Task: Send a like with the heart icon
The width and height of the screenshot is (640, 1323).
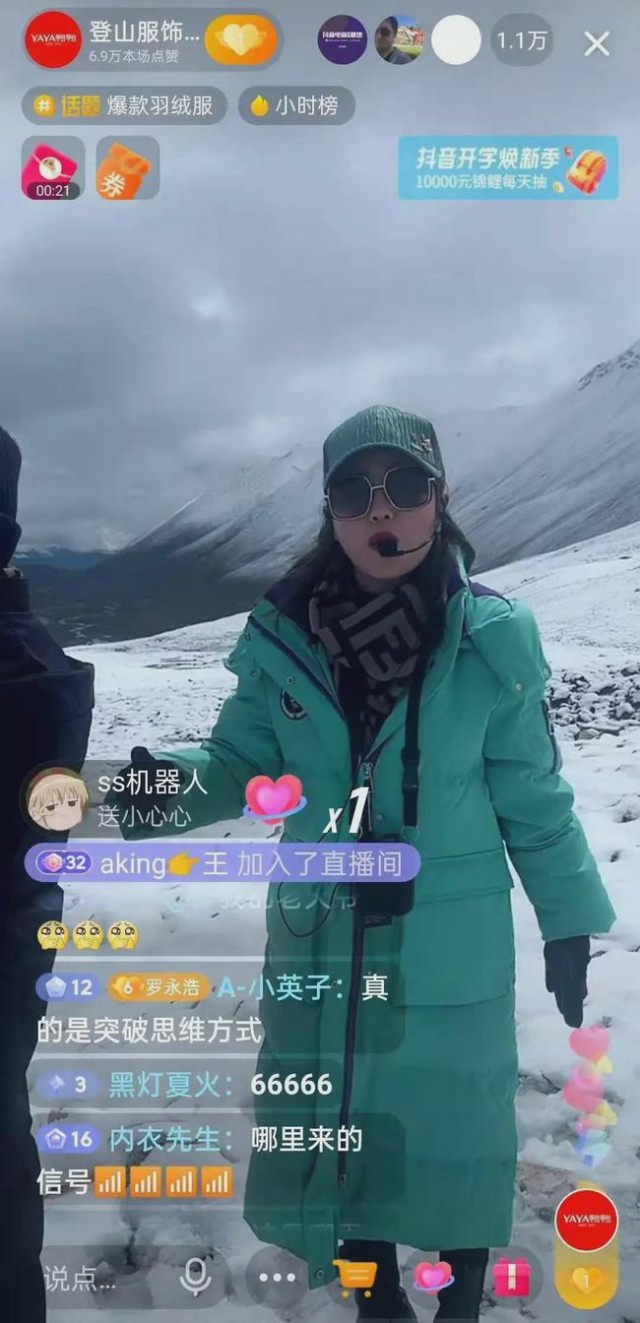Action: point(432,1277)
